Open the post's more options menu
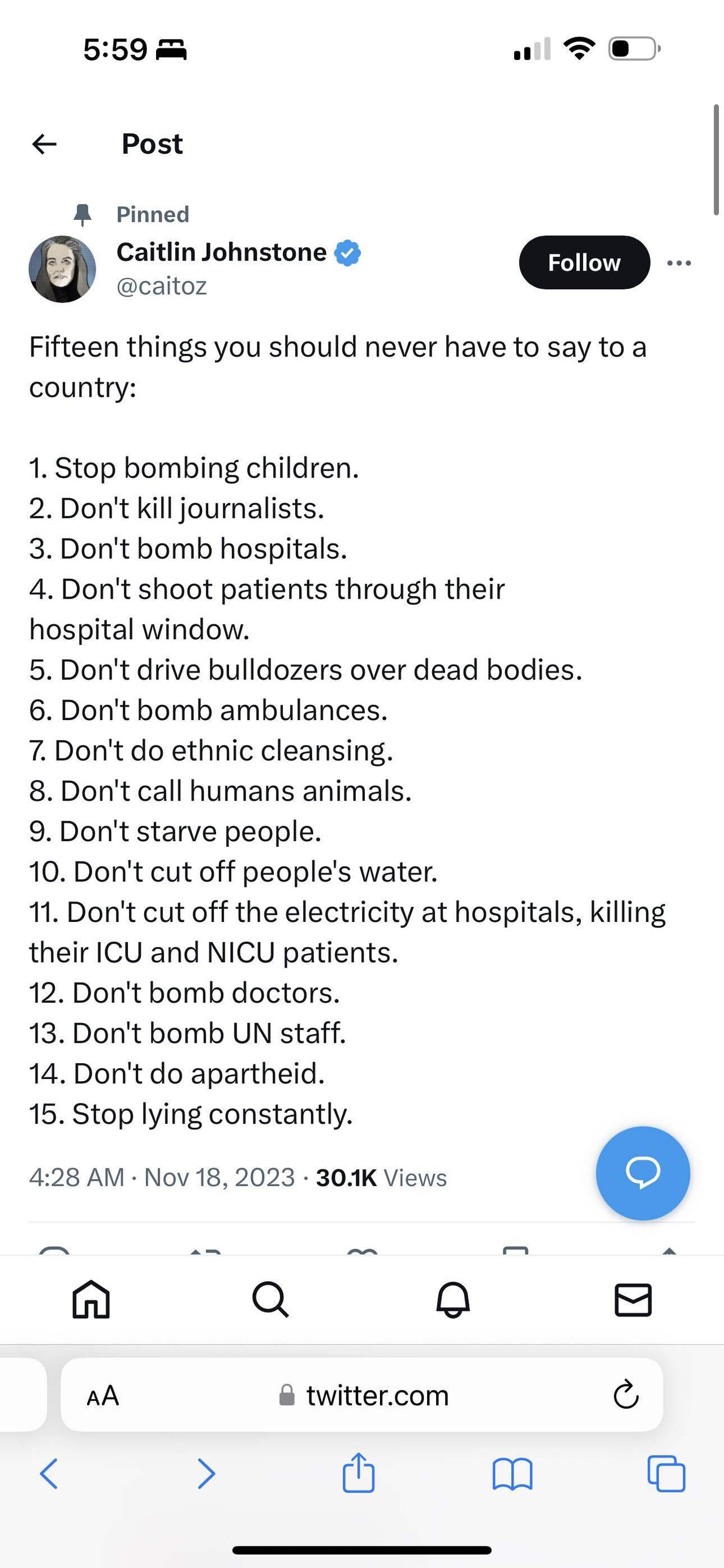The height and width of the screenshot is (1568, 724). [678, 263]
